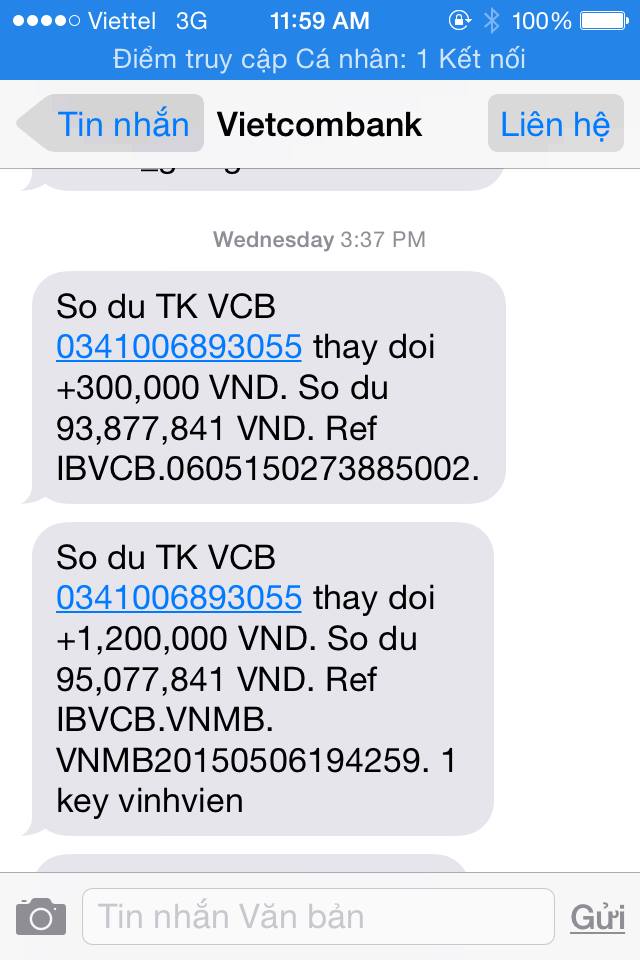The image size is (640, 960).
Task: Focus the Tin nhắn Văn bản field
Action: [x=318, y=916]
